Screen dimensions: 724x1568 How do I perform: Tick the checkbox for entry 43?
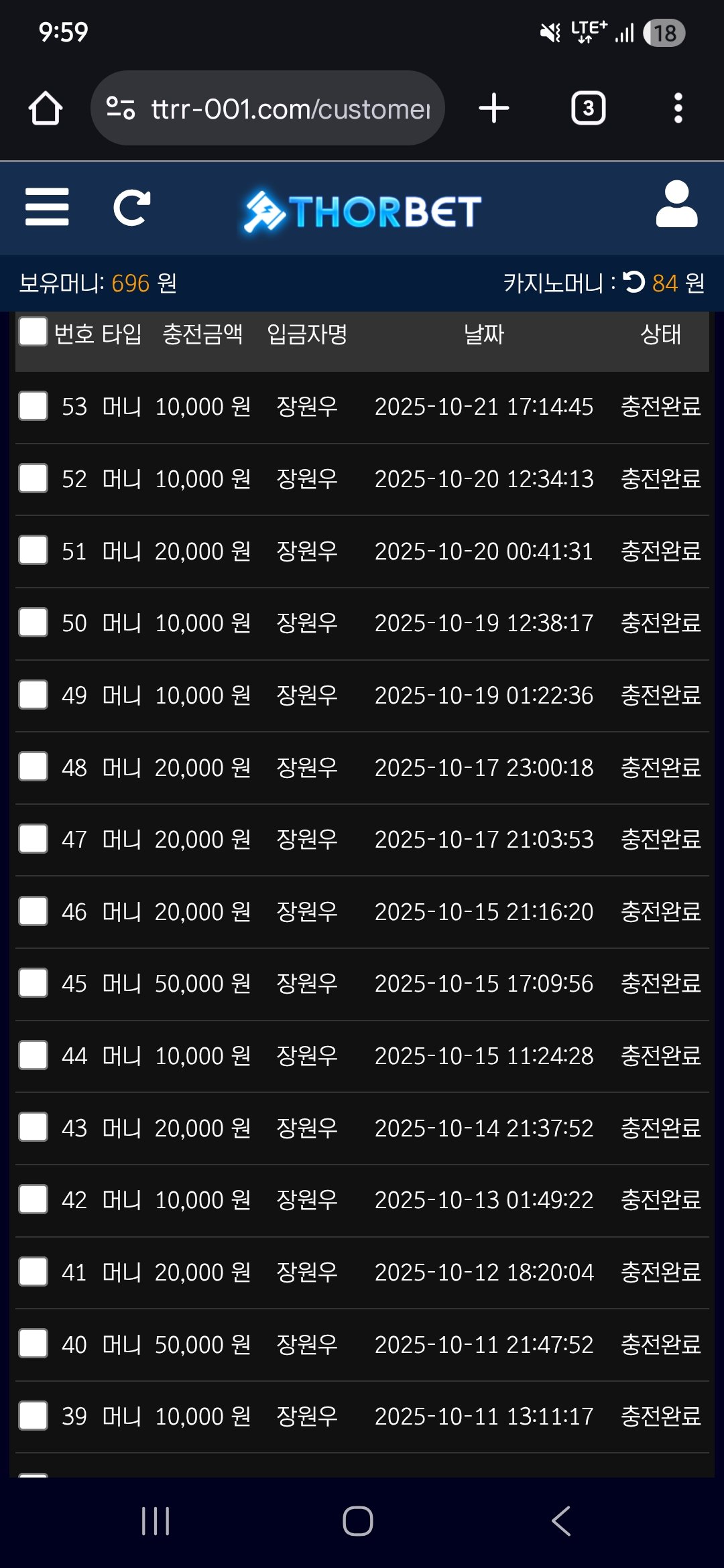(33, 1128)
